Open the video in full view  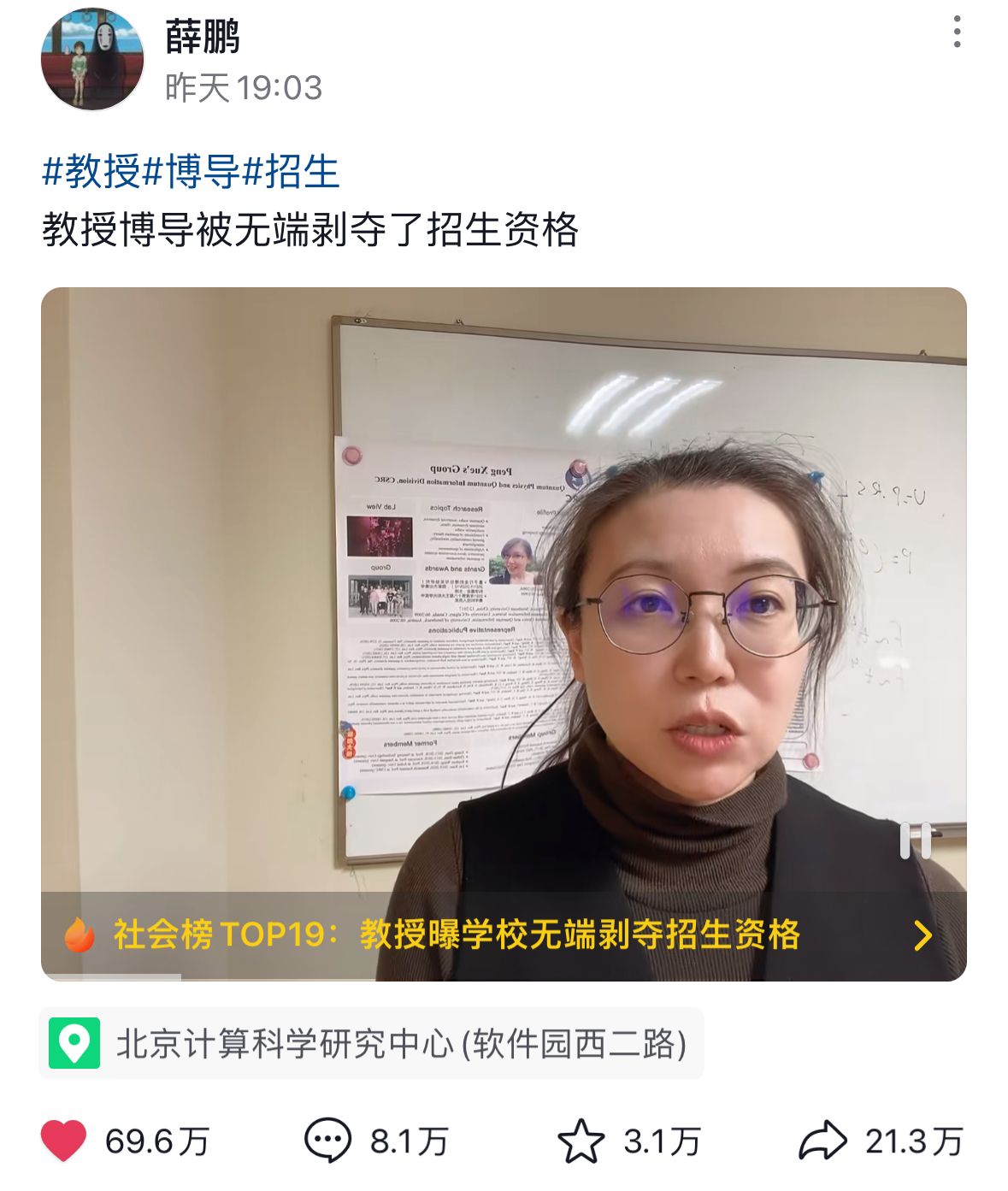pyautogui.click(x=504, y=598)
